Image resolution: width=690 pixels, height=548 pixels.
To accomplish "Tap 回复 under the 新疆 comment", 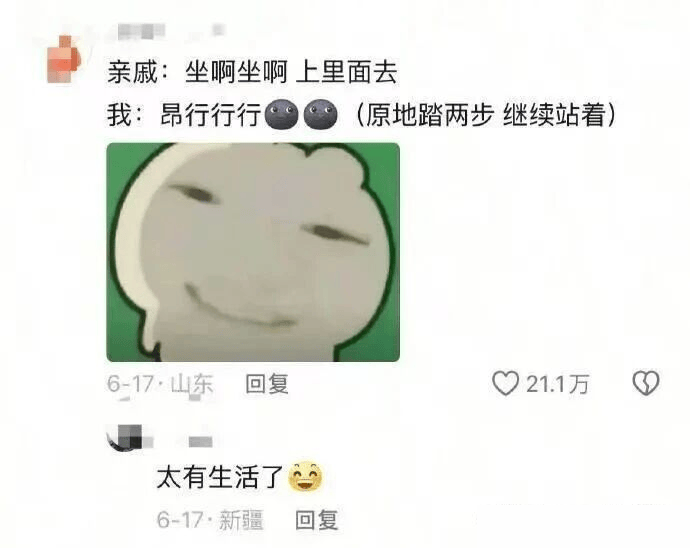I will (x=316, y=520).
